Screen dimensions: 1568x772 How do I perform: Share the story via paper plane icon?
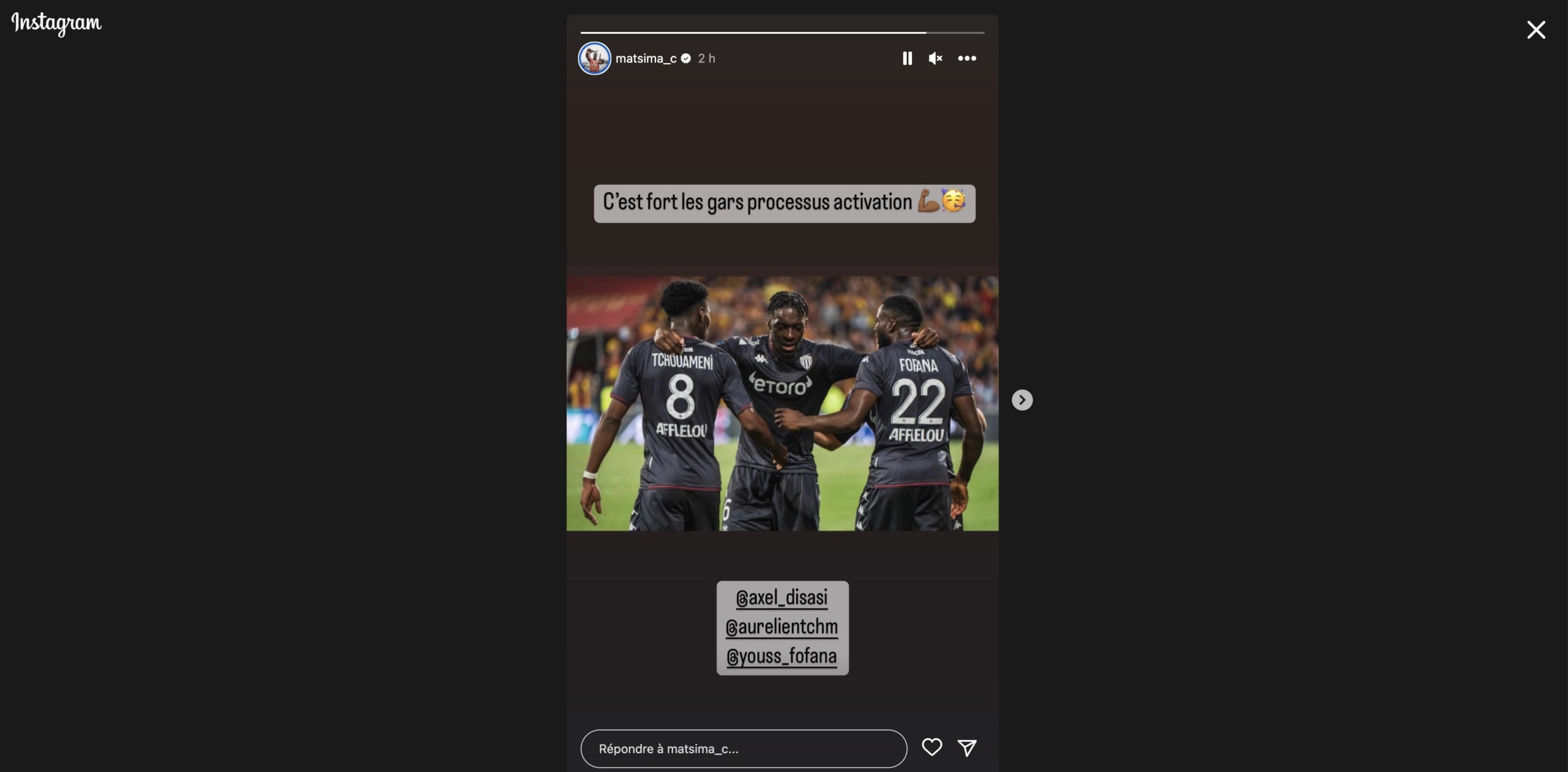pyautogui.click(x=967, y=748)
